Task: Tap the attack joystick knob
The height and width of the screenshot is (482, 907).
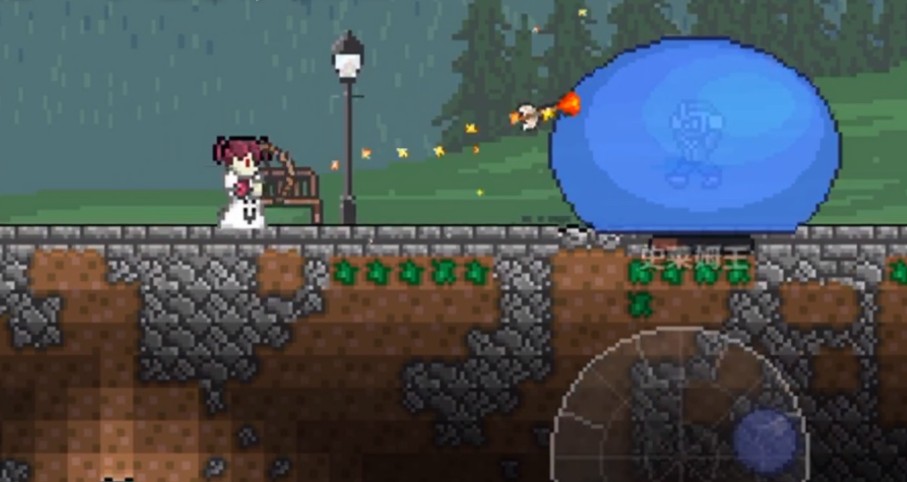Action: click(766, 441)
